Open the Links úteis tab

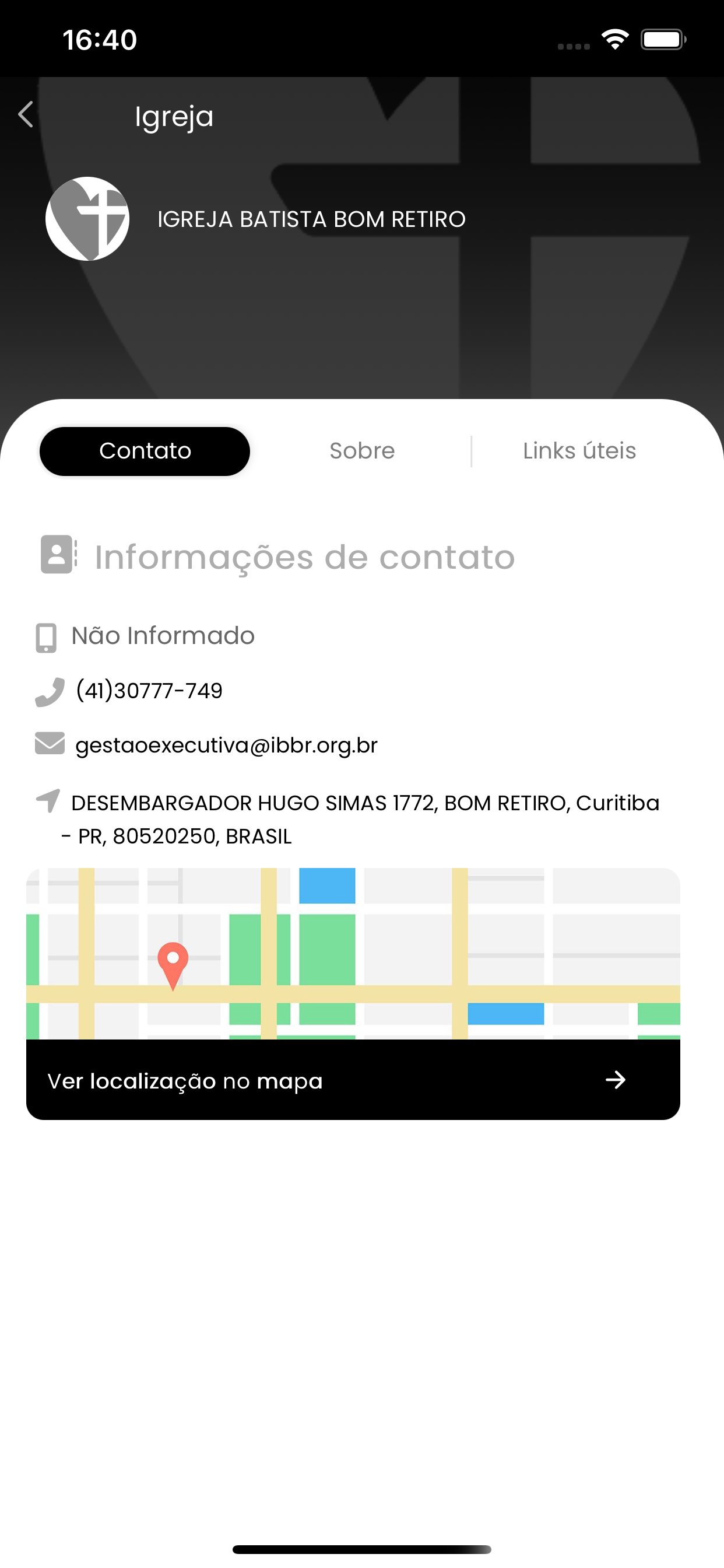click(579, 451)
